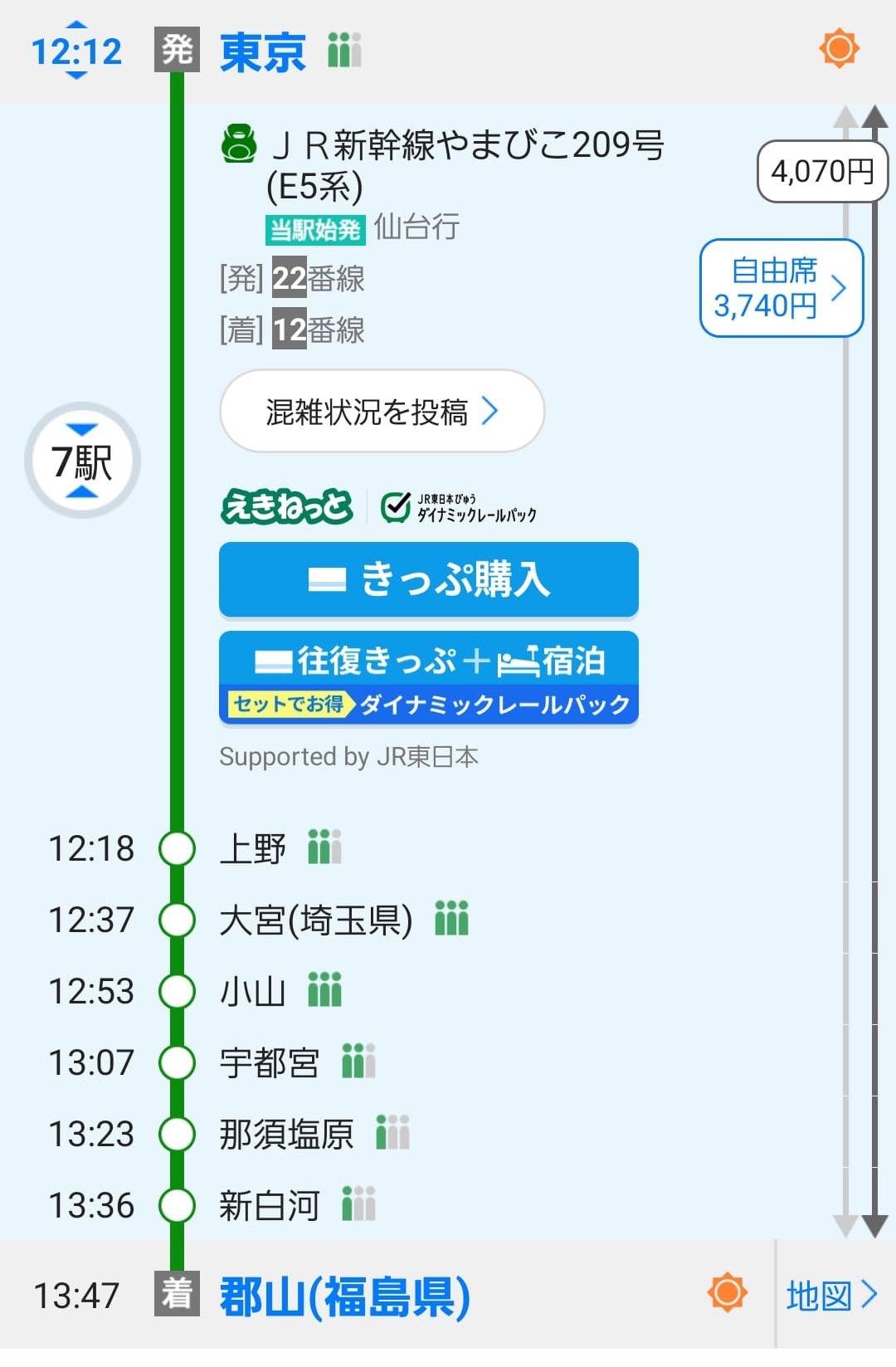
Task: Select the 大宮(埼玉県) stop
Action: point(315,920)
